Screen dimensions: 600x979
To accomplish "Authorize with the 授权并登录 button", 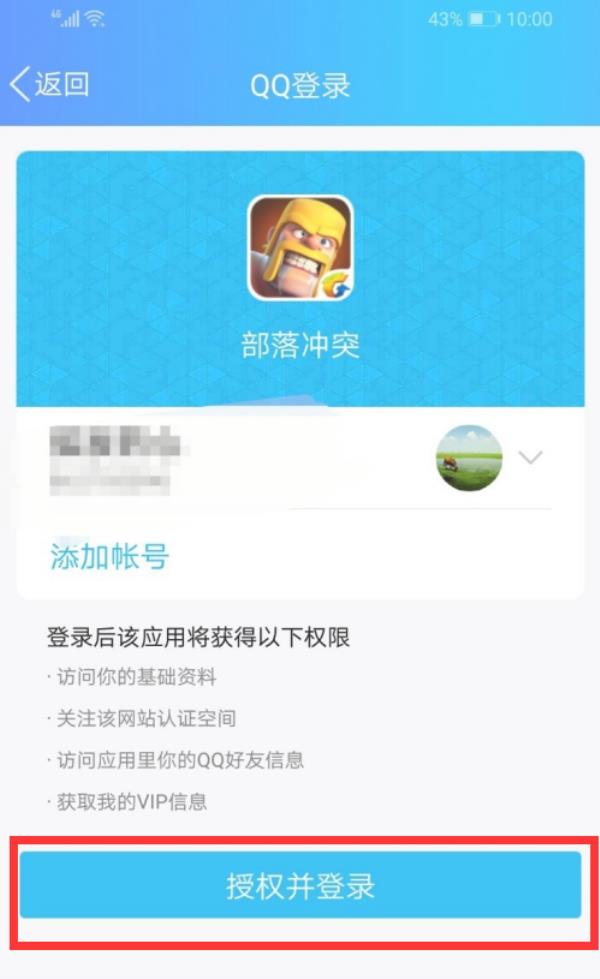I will [x=300, y=886].
